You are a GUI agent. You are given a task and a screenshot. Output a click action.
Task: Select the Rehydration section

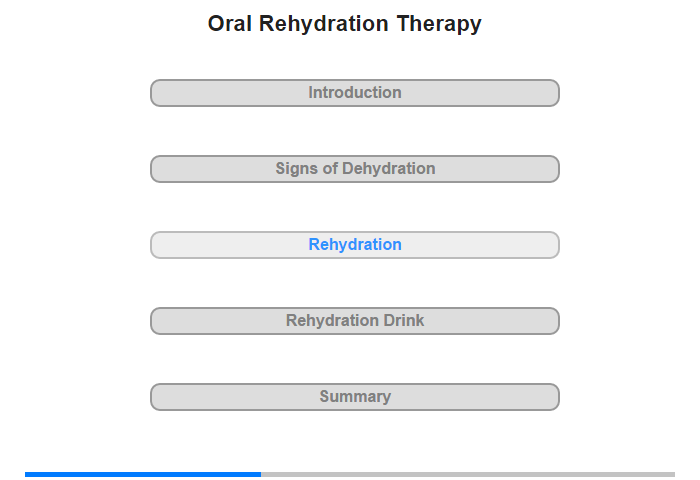click(355, 245)
